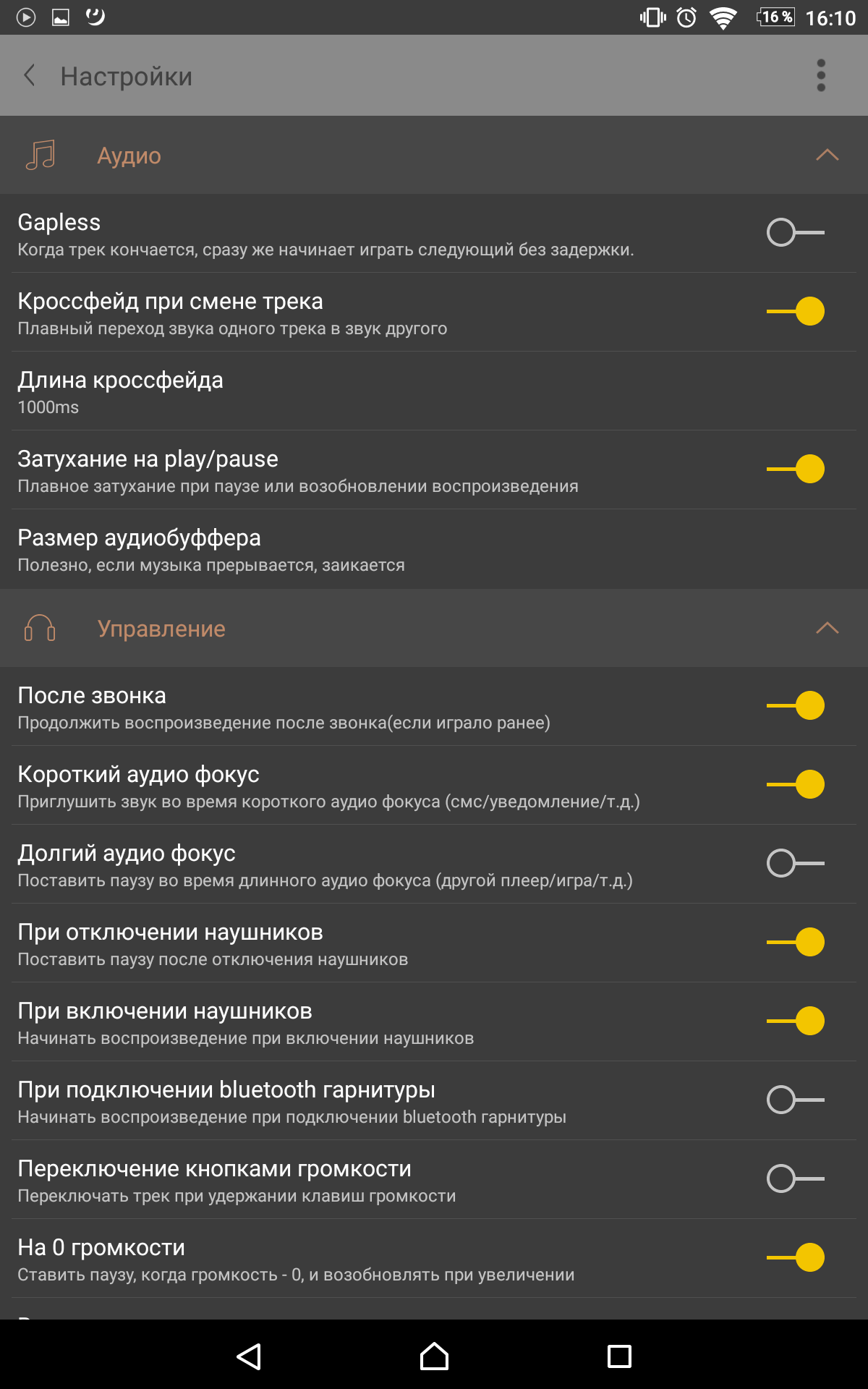Tap the system home button
The image size is (868, 1389).
434,1356
